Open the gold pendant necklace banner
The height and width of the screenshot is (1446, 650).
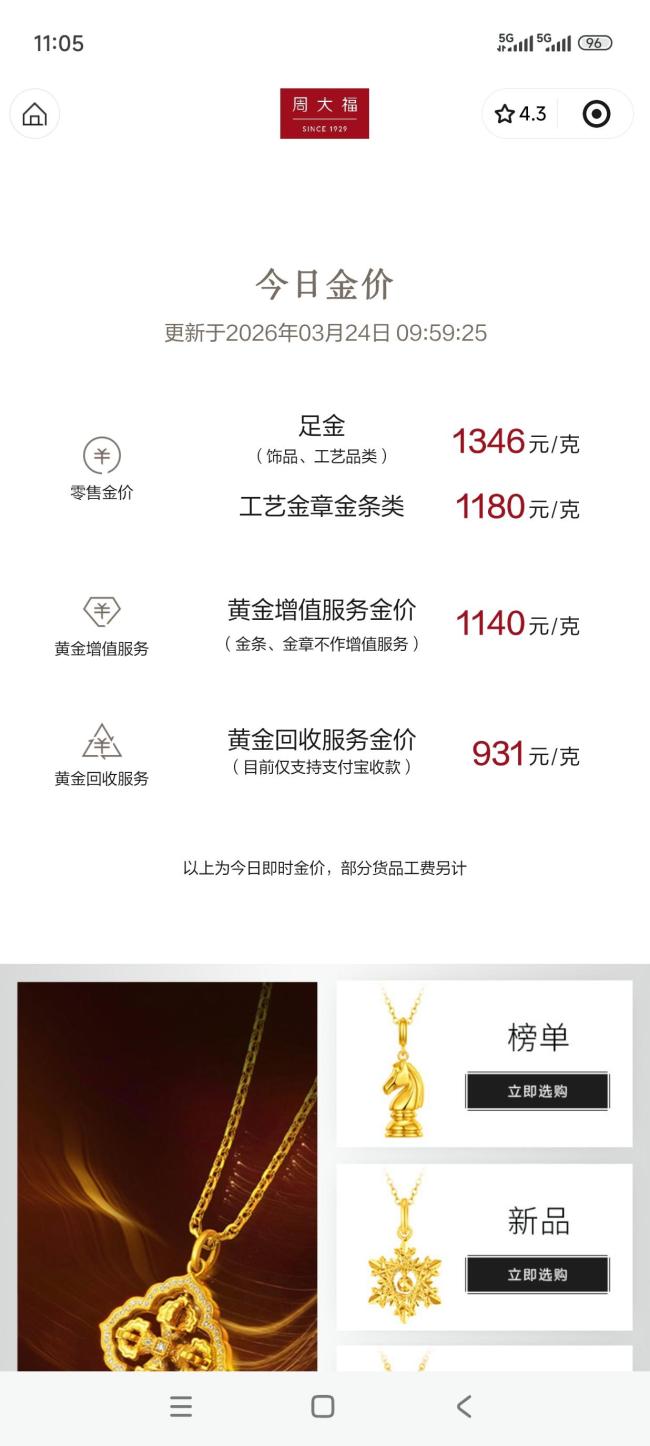click(167, 1175)
